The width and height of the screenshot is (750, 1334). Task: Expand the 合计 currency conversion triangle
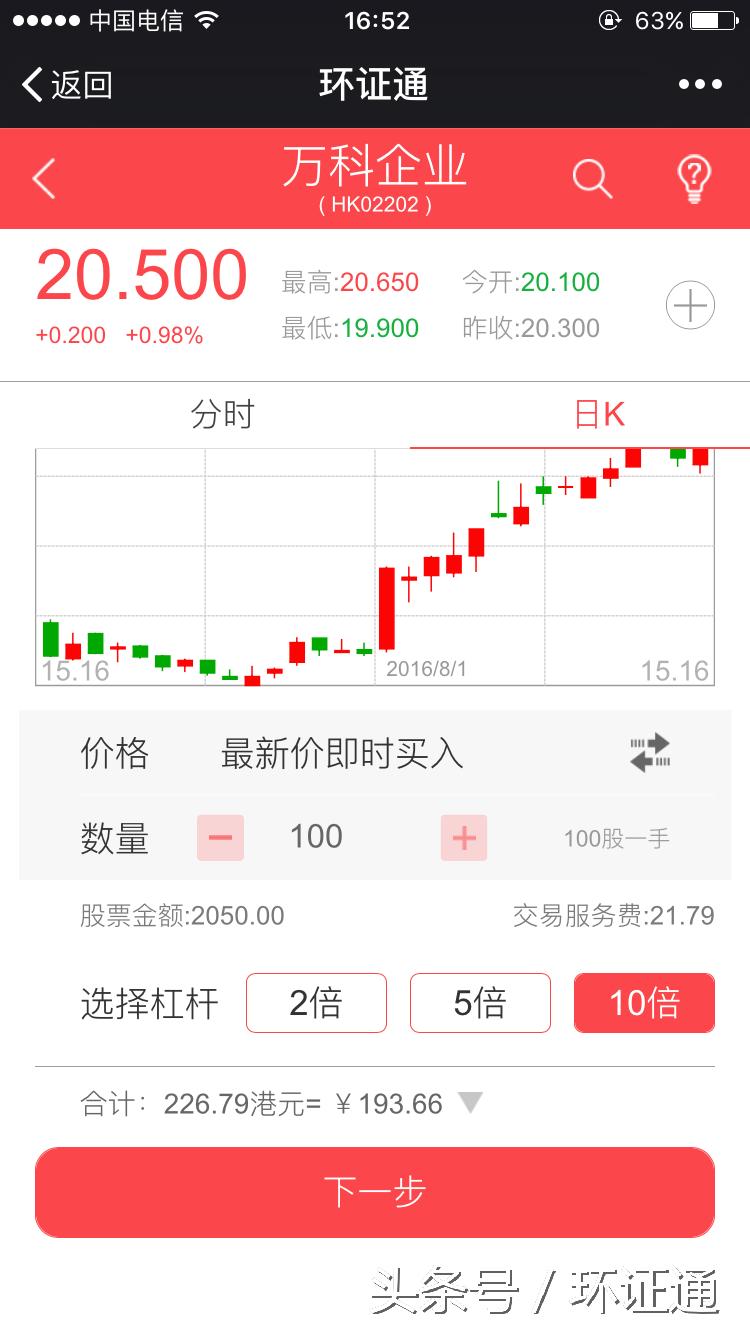click(x=469, y=1103)
